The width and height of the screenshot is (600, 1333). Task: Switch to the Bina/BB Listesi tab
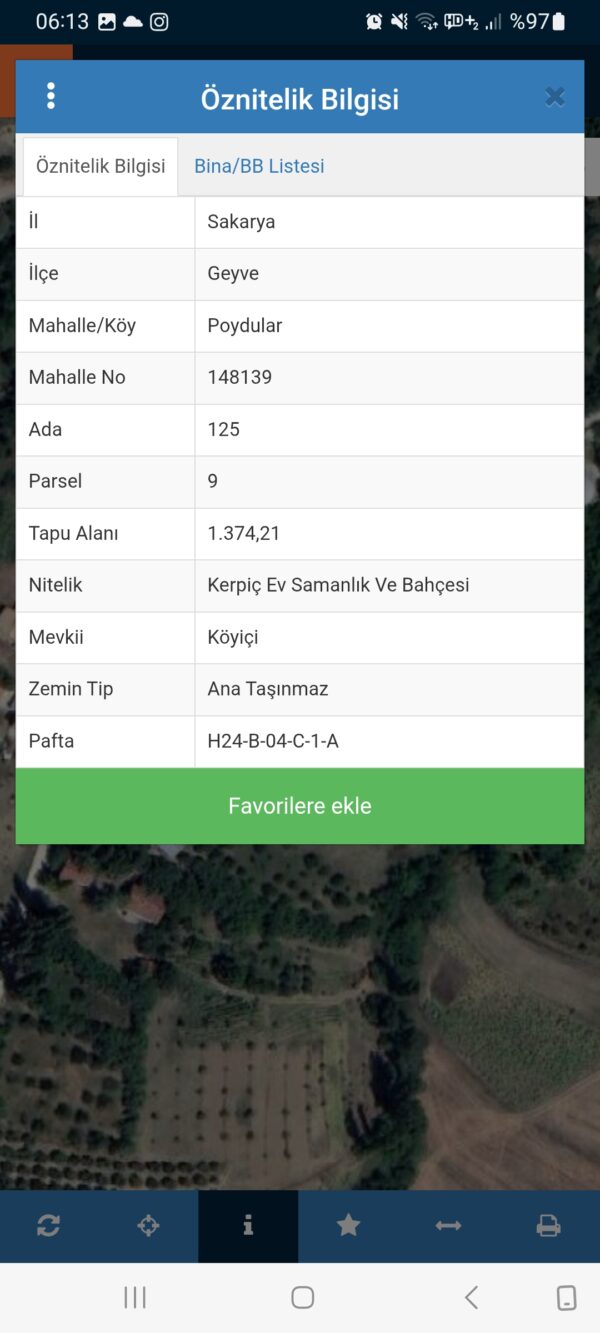(259, 166)
